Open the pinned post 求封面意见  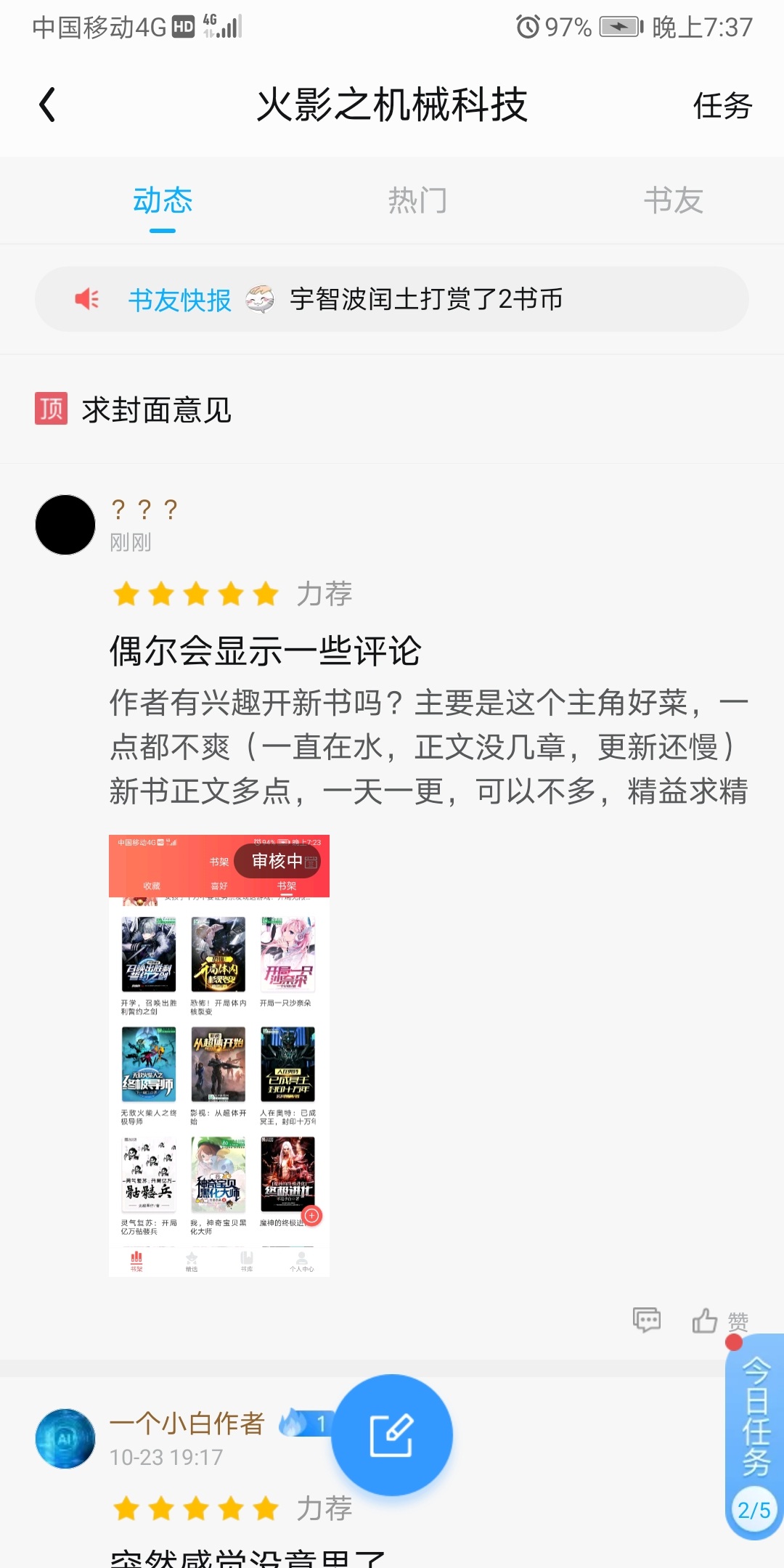[157, 410]
